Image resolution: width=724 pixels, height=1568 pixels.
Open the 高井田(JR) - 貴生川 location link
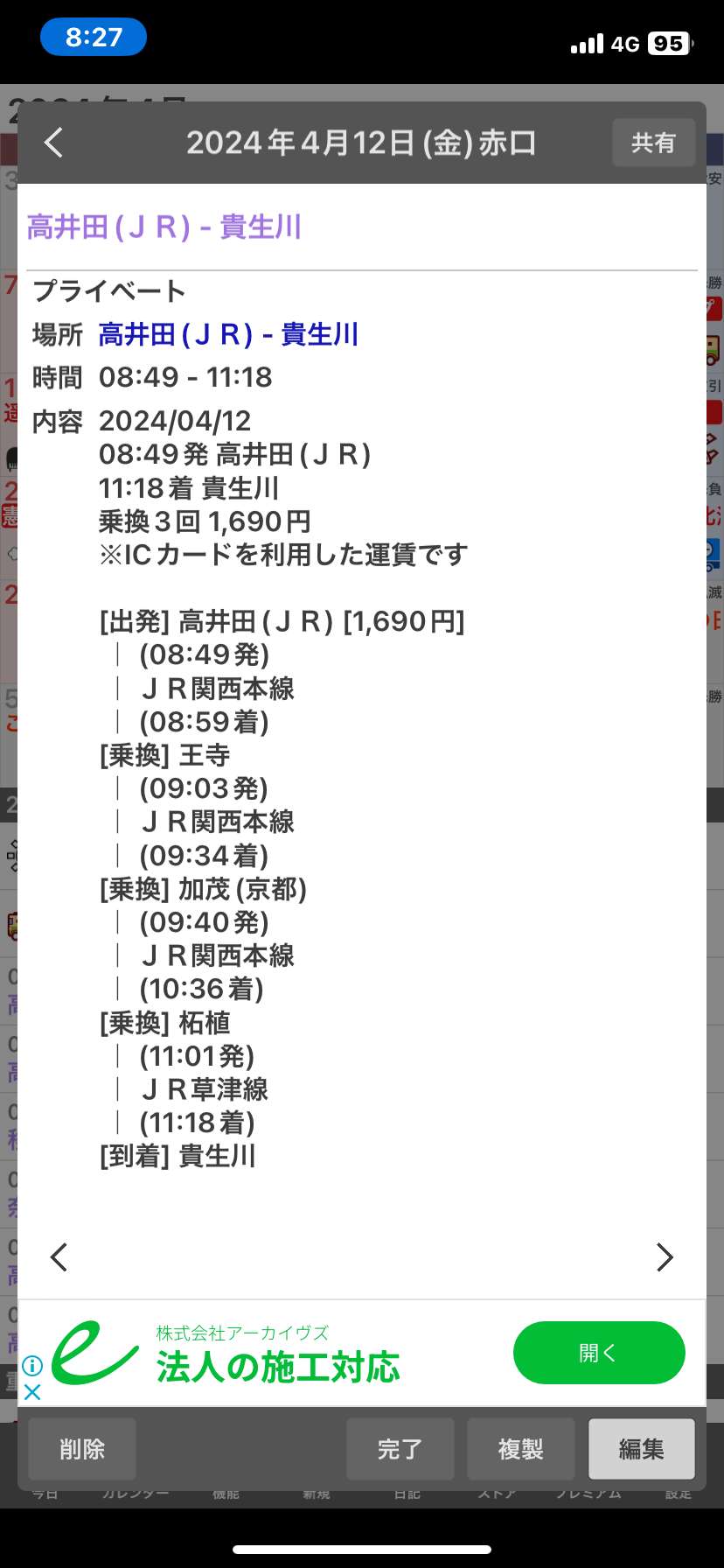point(228,334)
